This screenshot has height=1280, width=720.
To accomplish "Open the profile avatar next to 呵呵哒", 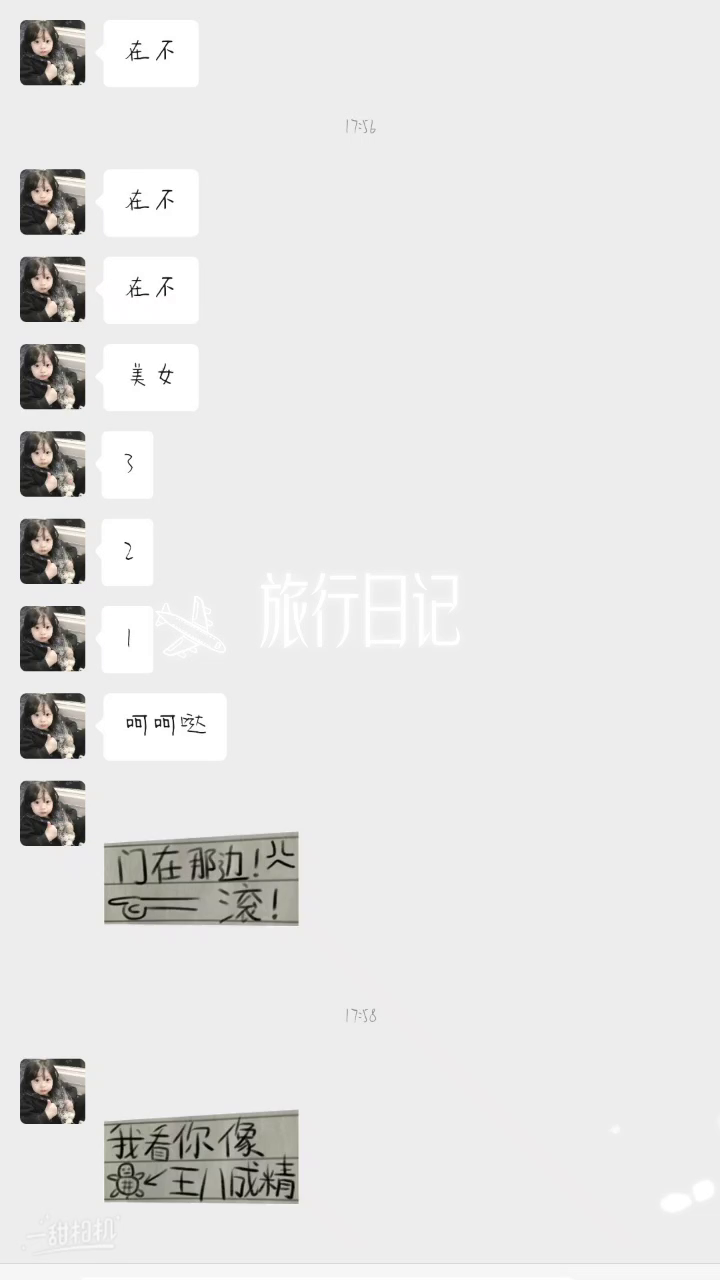I will 53,726.
